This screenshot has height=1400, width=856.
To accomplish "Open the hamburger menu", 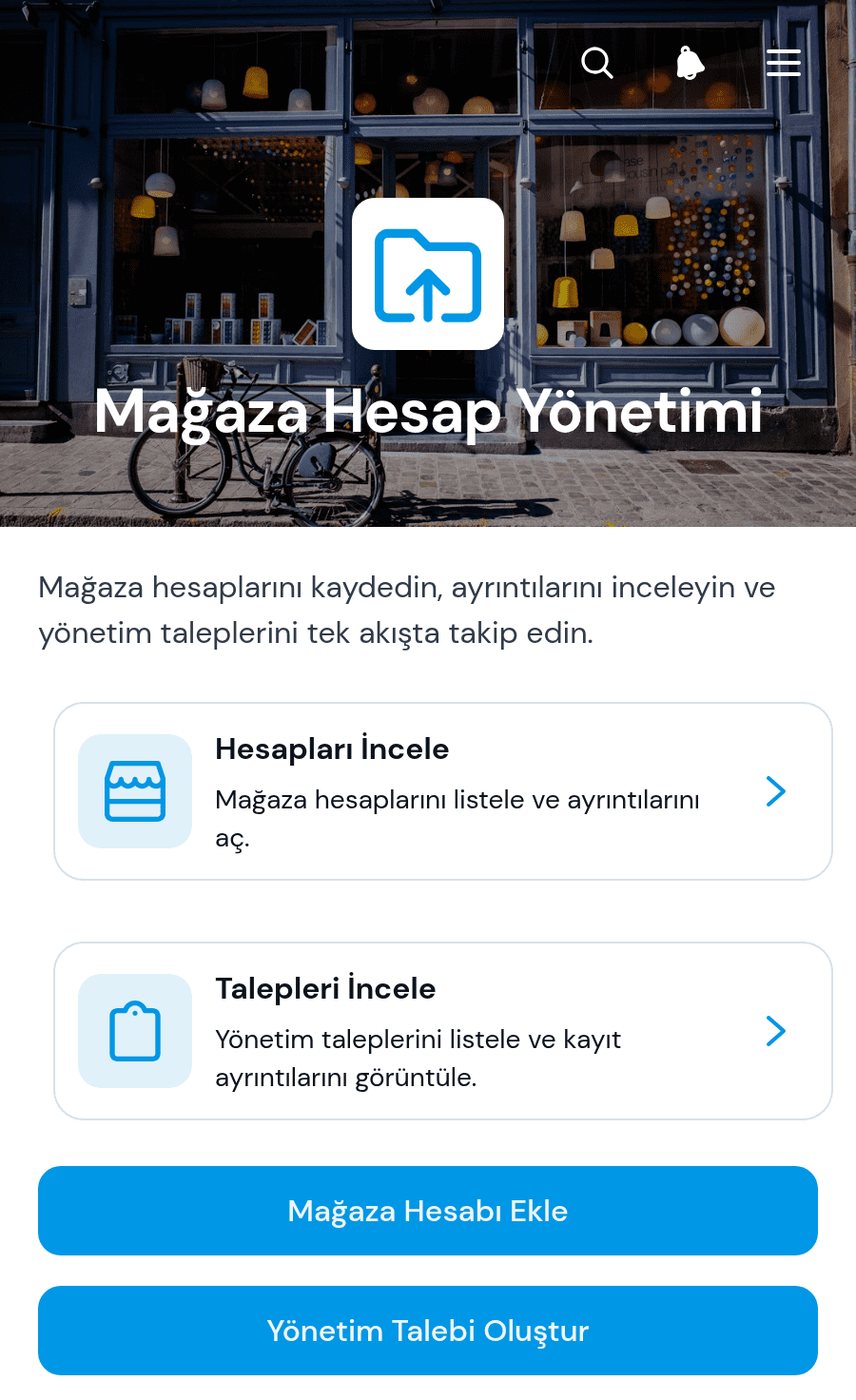I will click(x=784, y=63).
